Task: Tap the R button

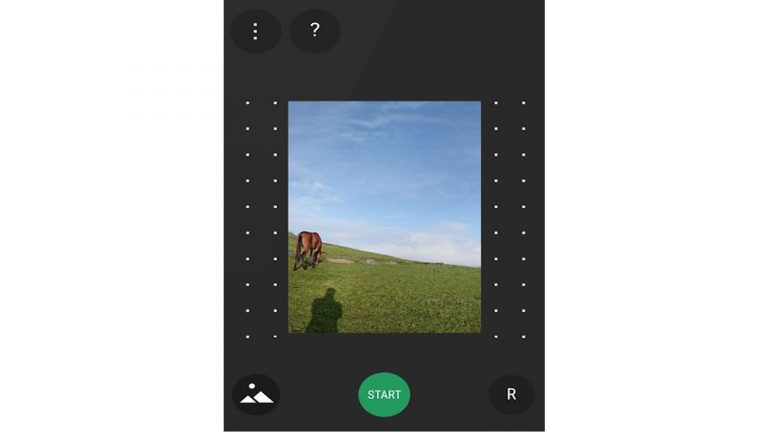Action: tap(511, 394)
